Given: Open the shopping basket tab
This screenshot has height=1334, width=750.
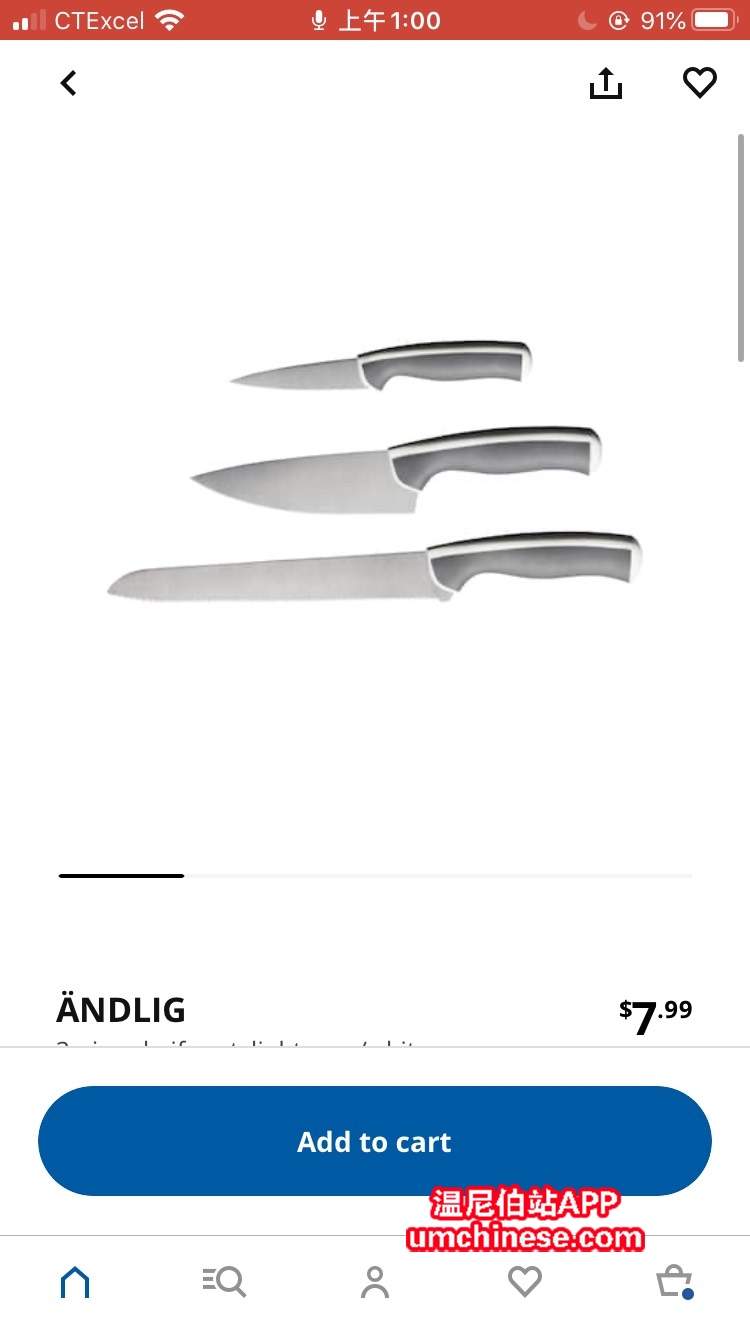Looking at the screenshot, I should click(674, 1281).
